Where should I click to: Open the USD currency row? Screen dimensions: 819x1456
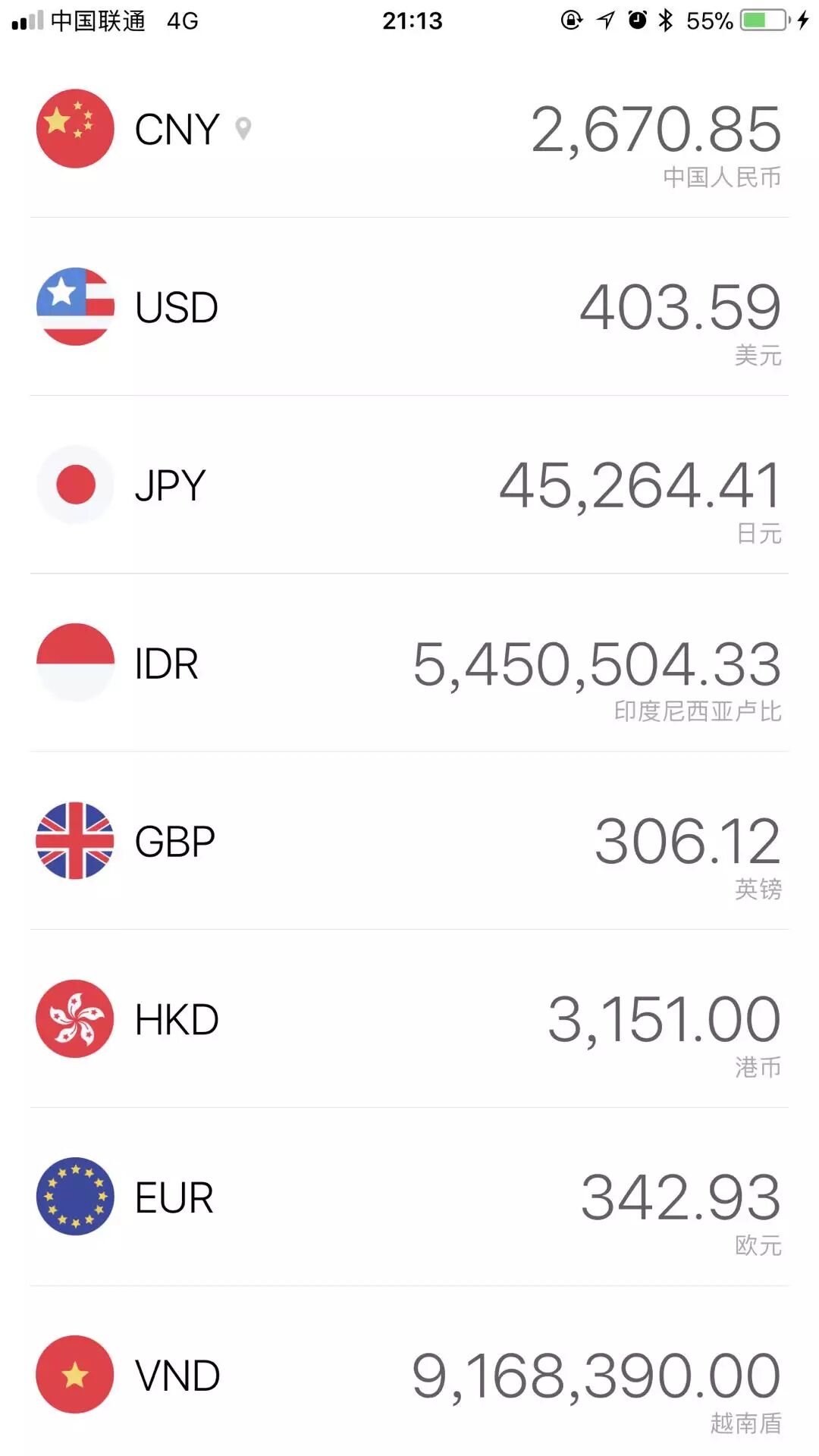(x=409, y=306)
